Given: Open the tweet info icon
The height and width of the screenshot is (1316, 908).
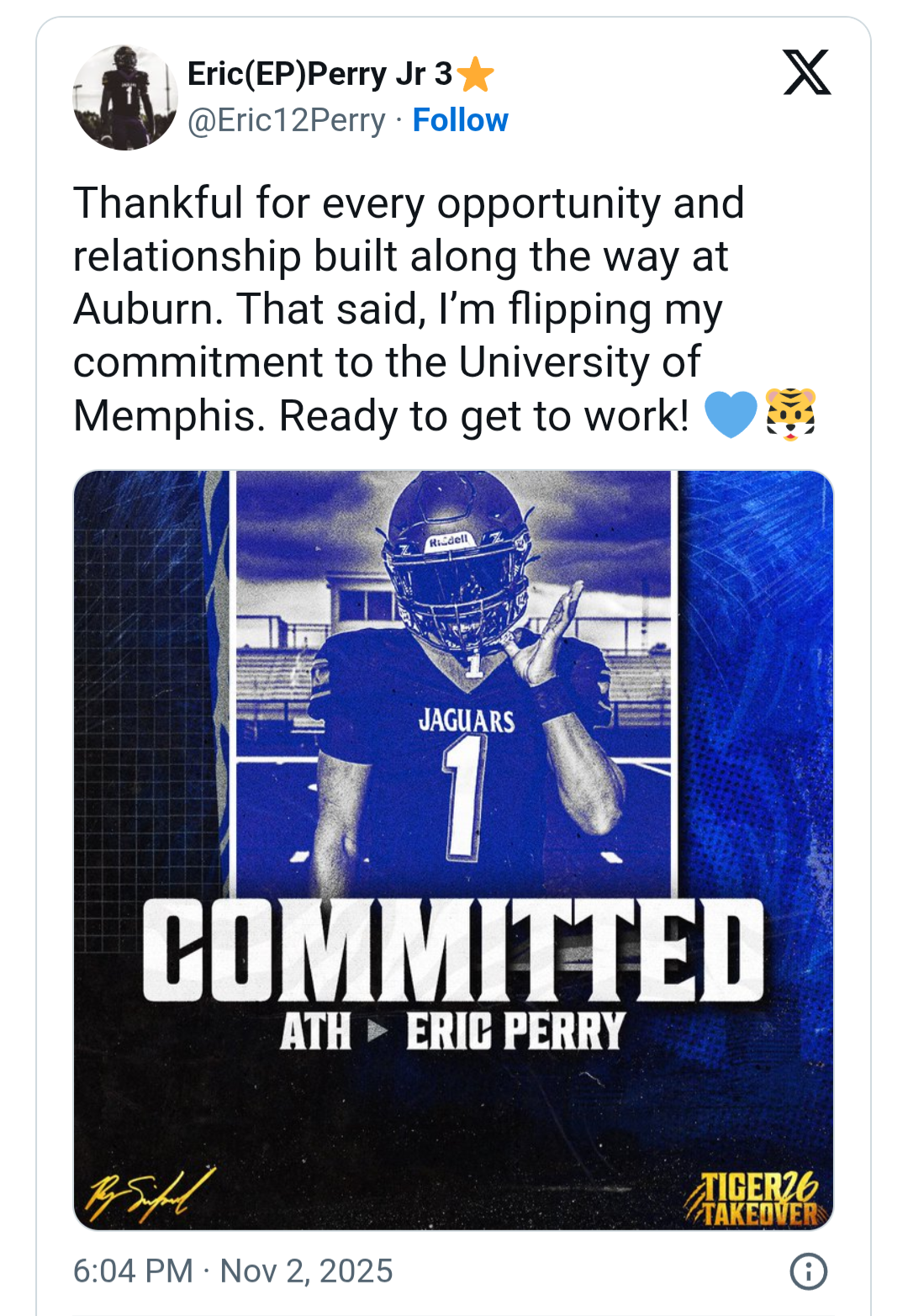Looking at the screenshot, I should [x=808, y=1271].
